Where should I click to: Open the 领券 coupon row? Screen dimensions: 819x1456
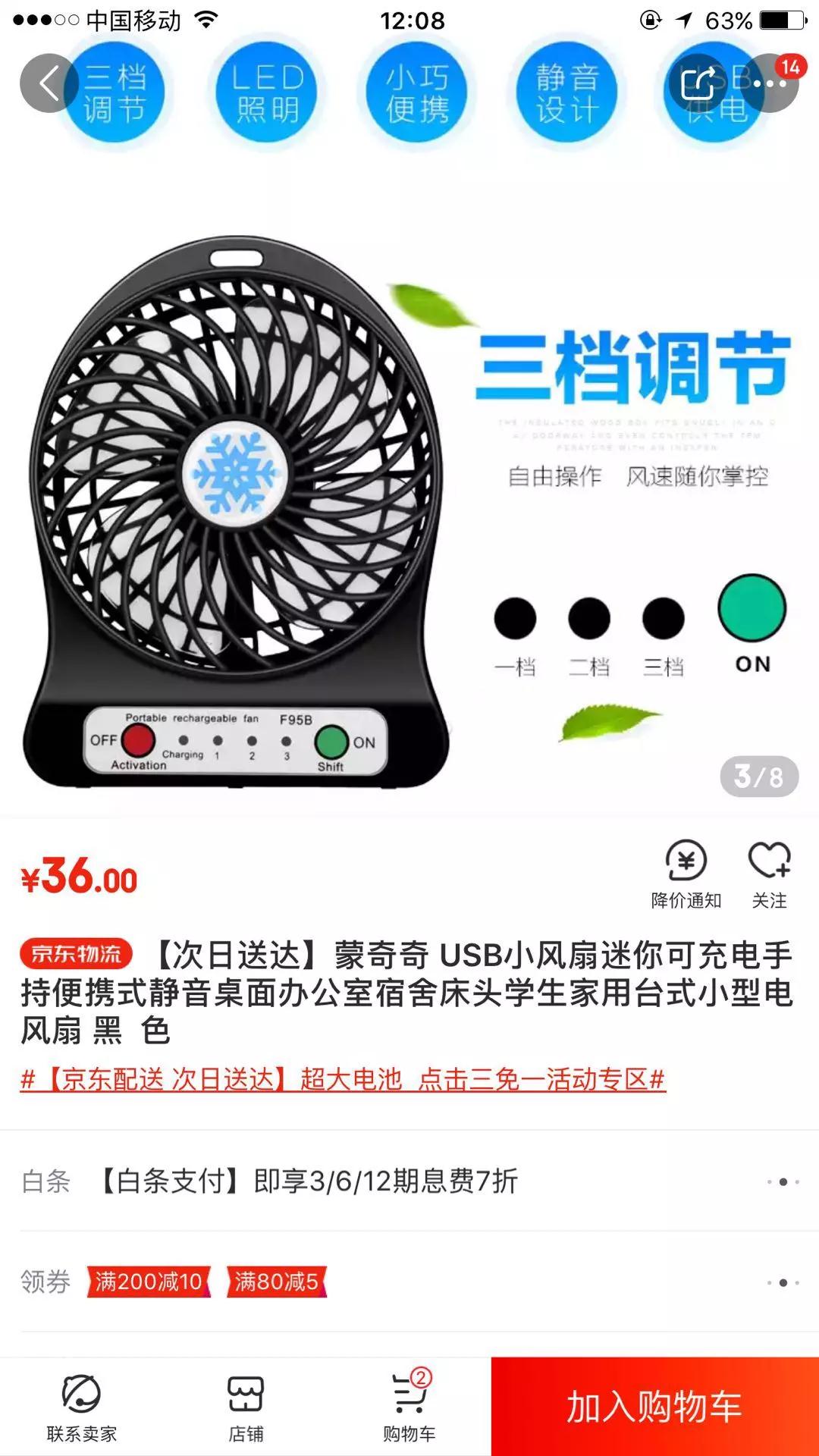click(409, 1282)
